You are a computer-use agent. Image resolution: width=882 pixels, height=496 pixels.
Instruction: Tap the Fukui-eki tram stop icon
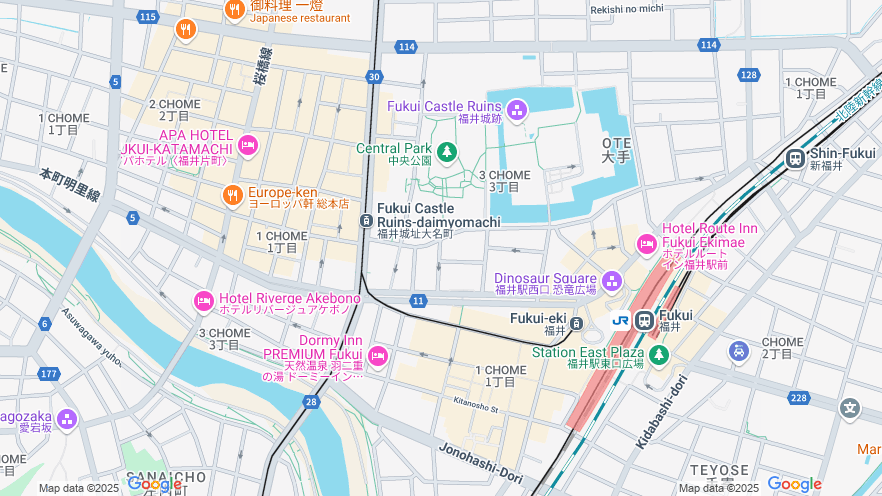coord(576,323)
